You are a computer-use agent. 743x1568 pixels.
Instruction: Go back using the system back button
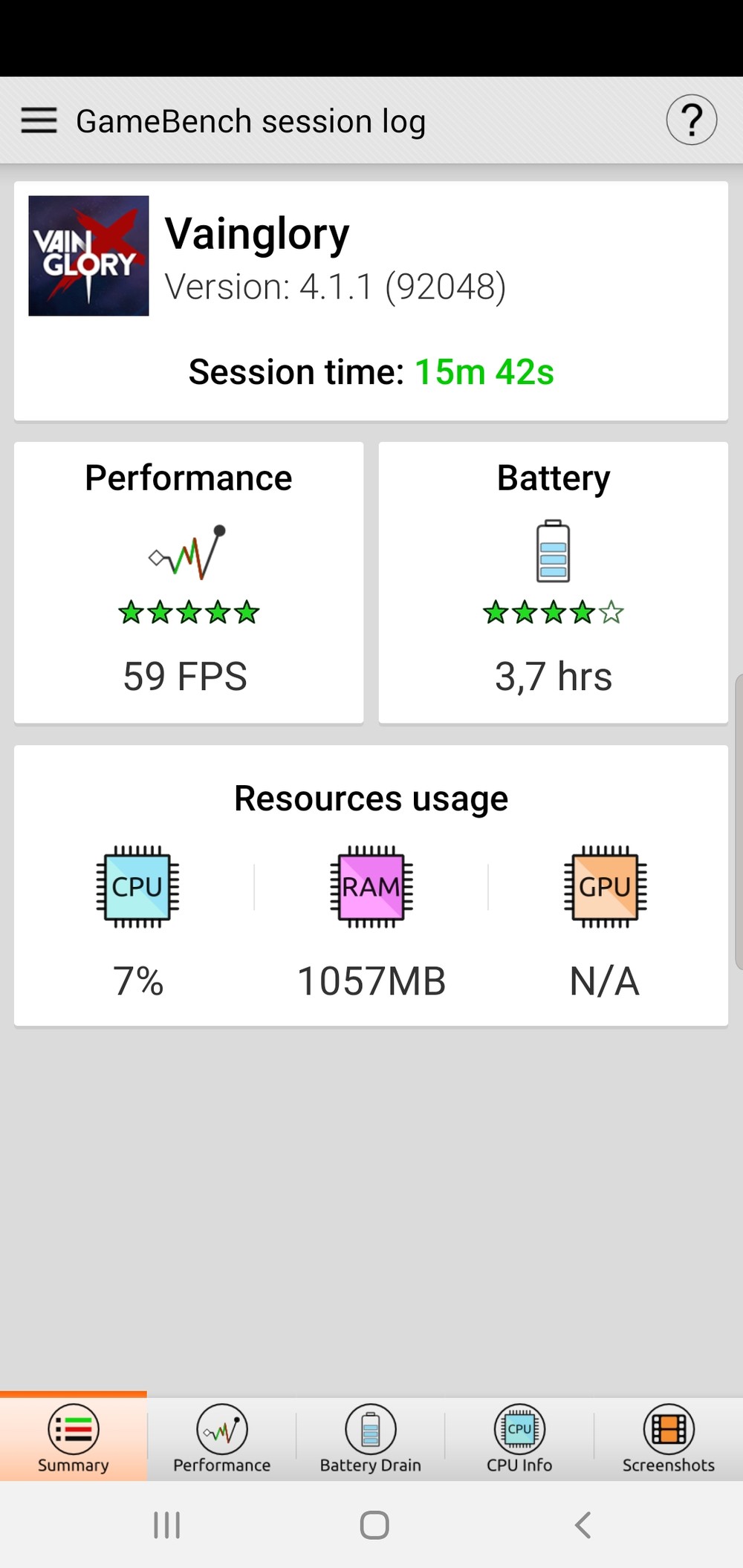(583, 1525)
